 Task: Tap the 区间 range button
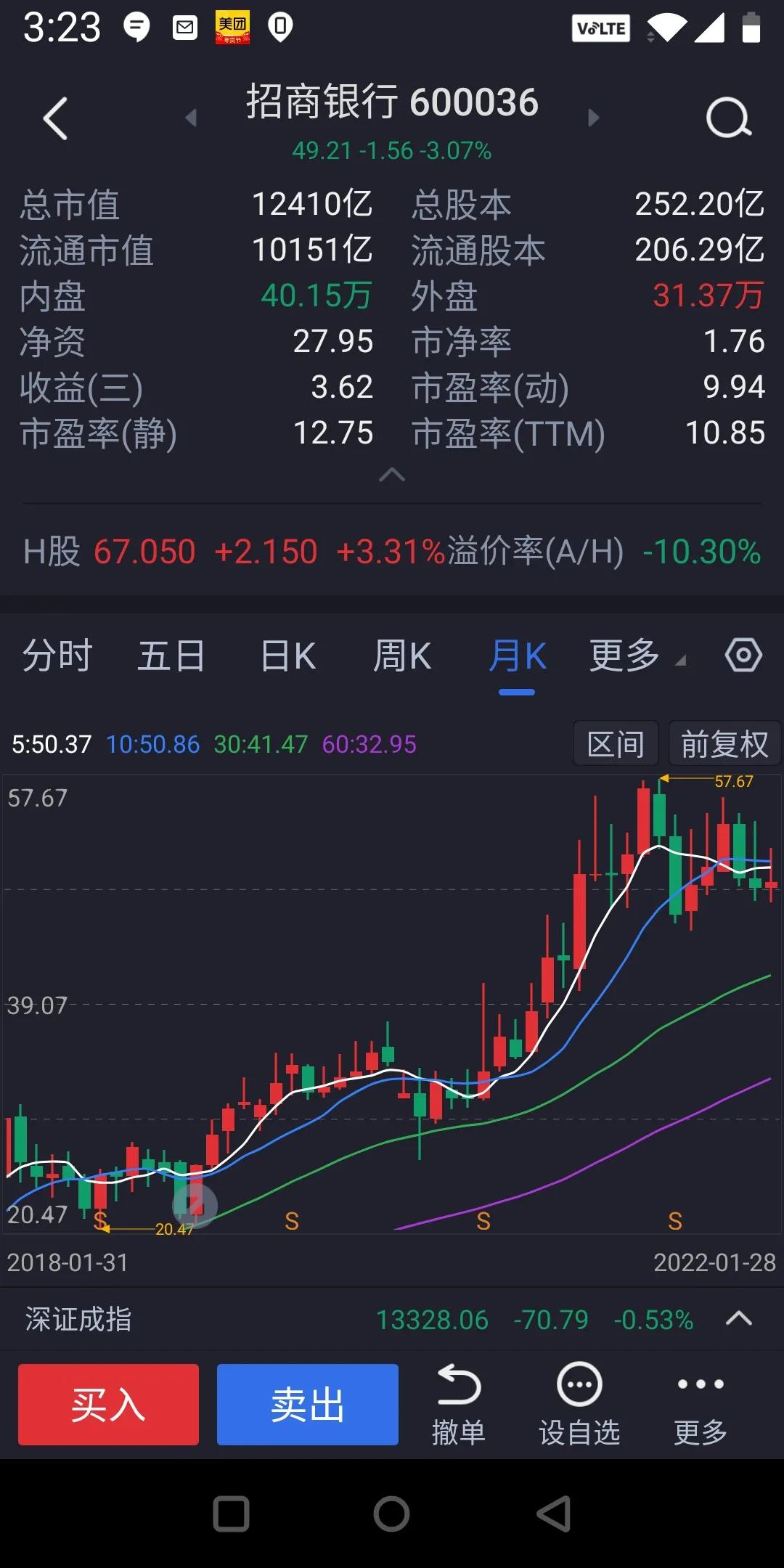(x=616, y=743)
